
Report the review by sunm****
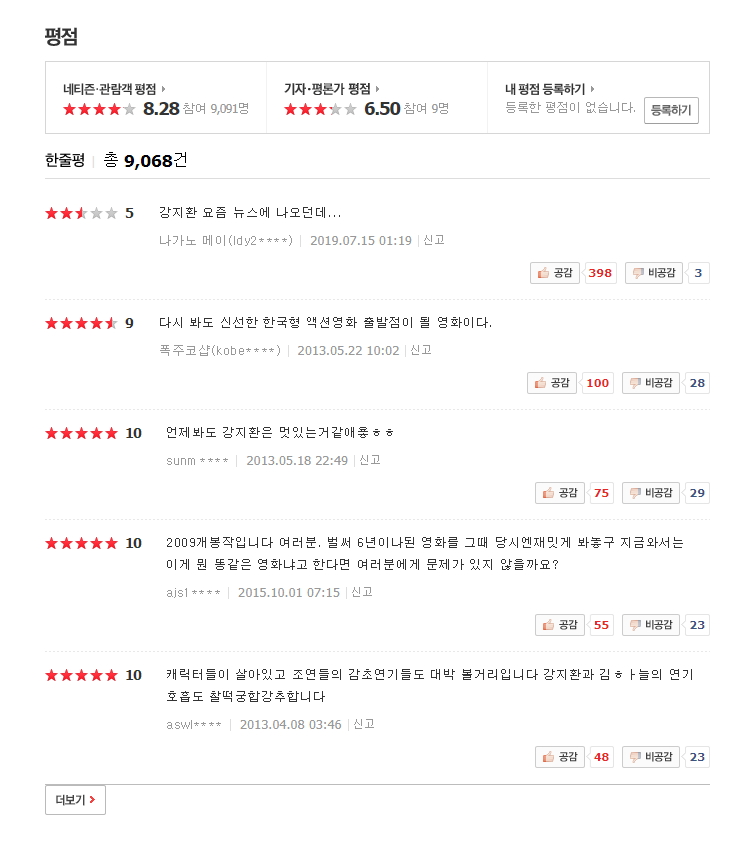(370, 460)
